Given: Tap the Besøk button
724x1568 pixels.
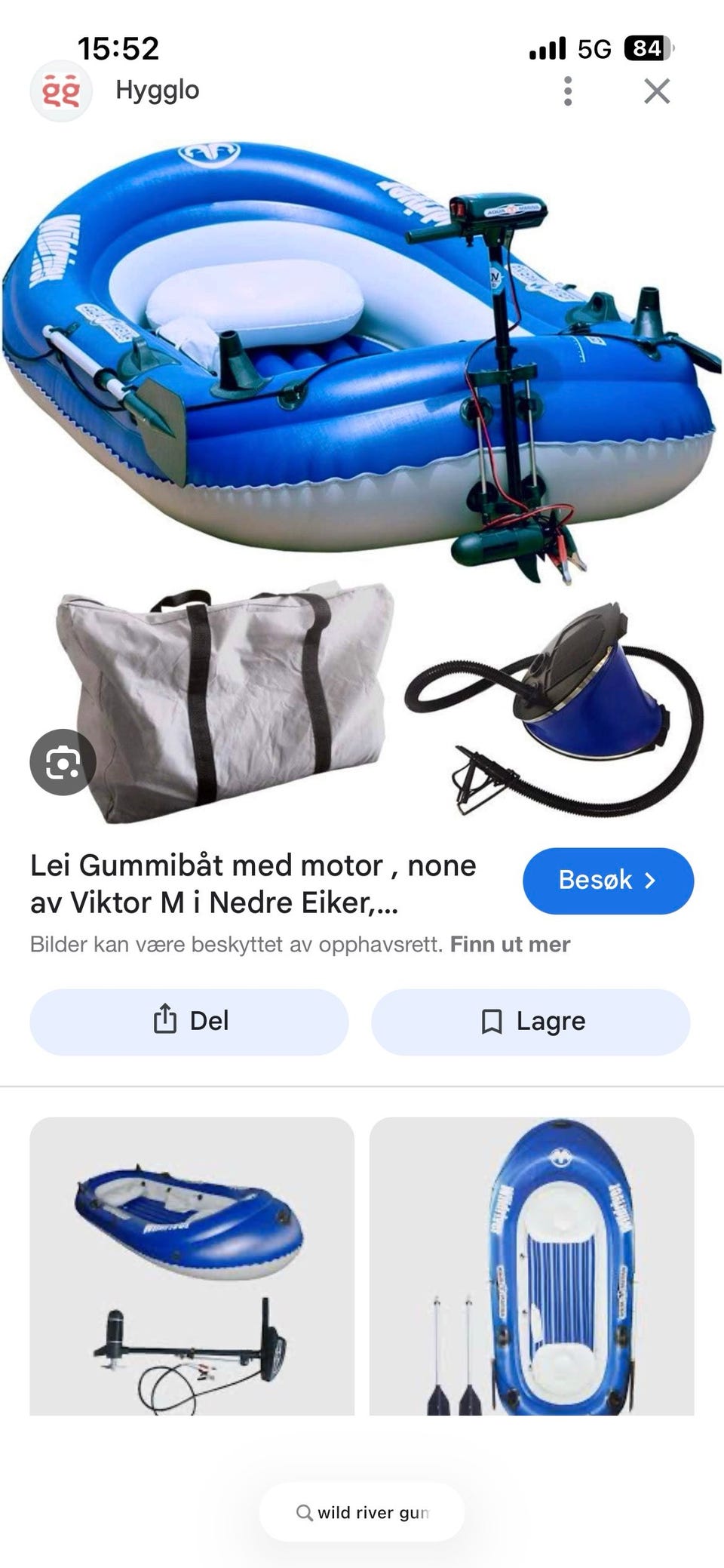Looking at the screenshot, I should (608, 881).
